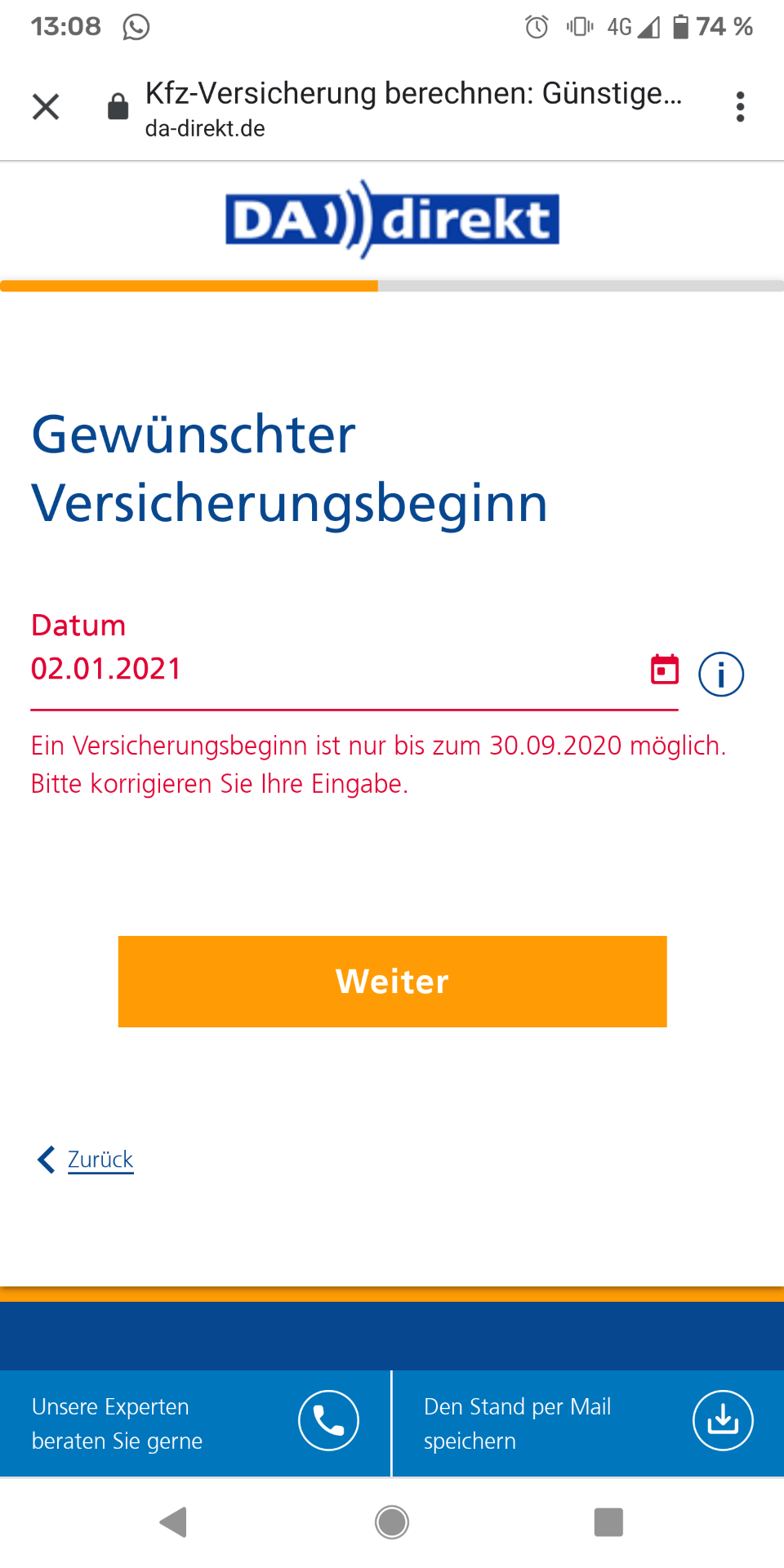Viewport: 784px width, 1568px height.
Task: Select Den Stand per Mail speichern
Action: pos(588,1423)
